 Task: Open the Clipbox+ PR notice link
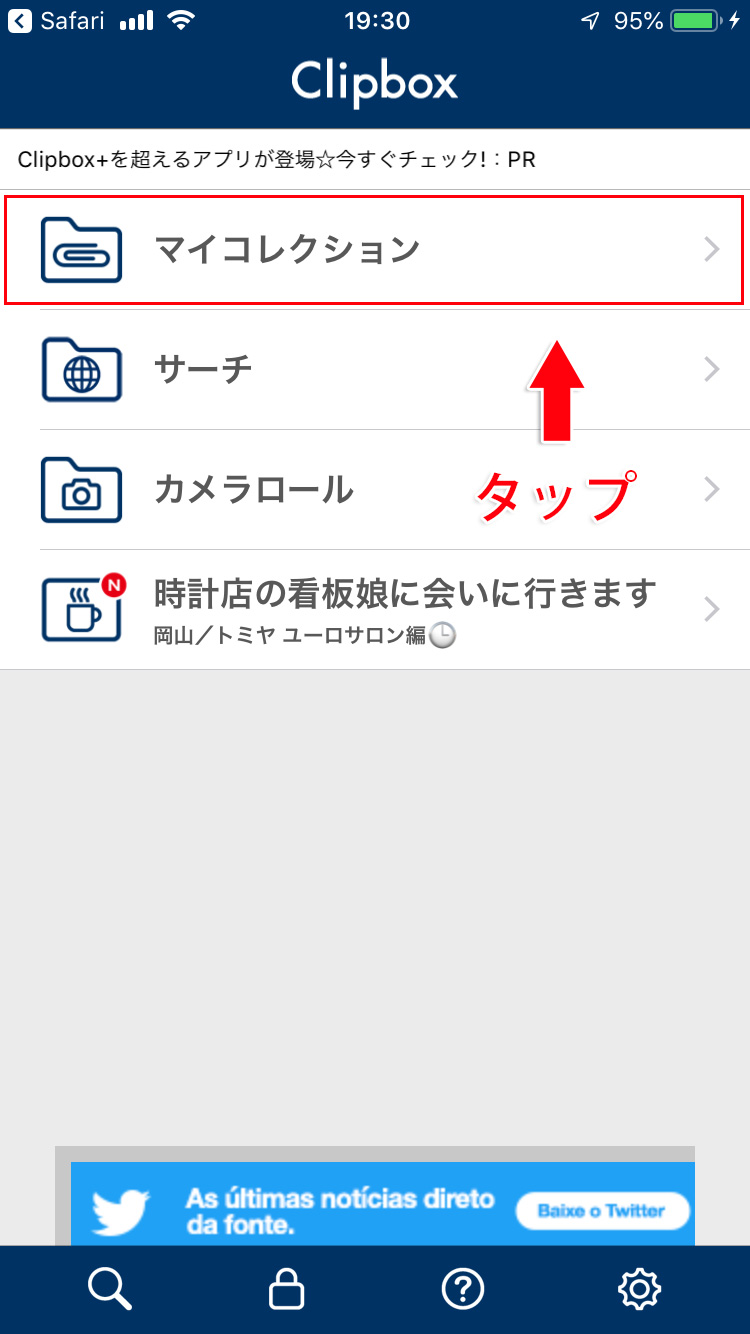278,158
